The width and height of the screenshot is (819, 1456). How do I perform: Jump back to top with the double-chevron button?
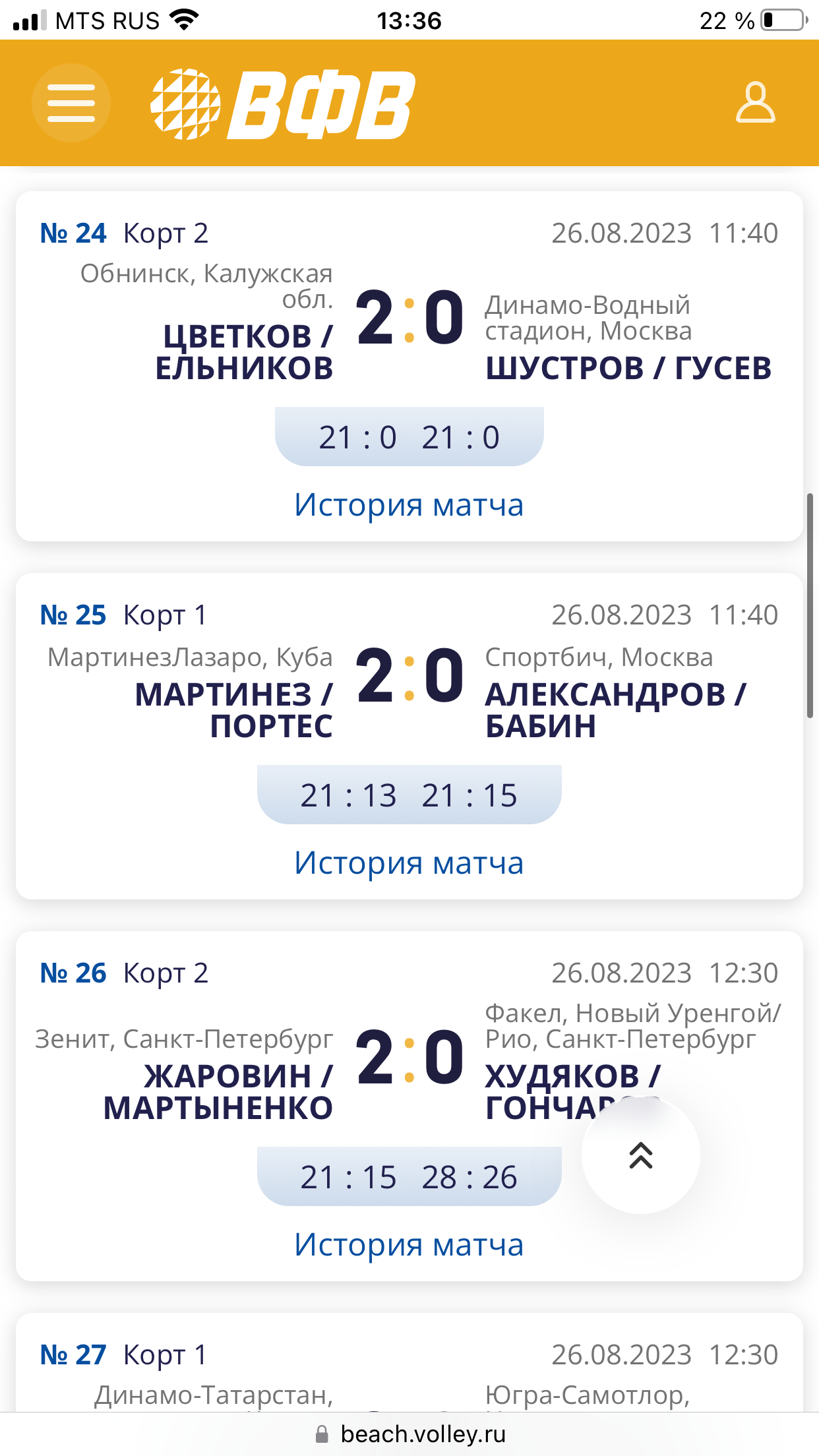[x=640, y=1155]
